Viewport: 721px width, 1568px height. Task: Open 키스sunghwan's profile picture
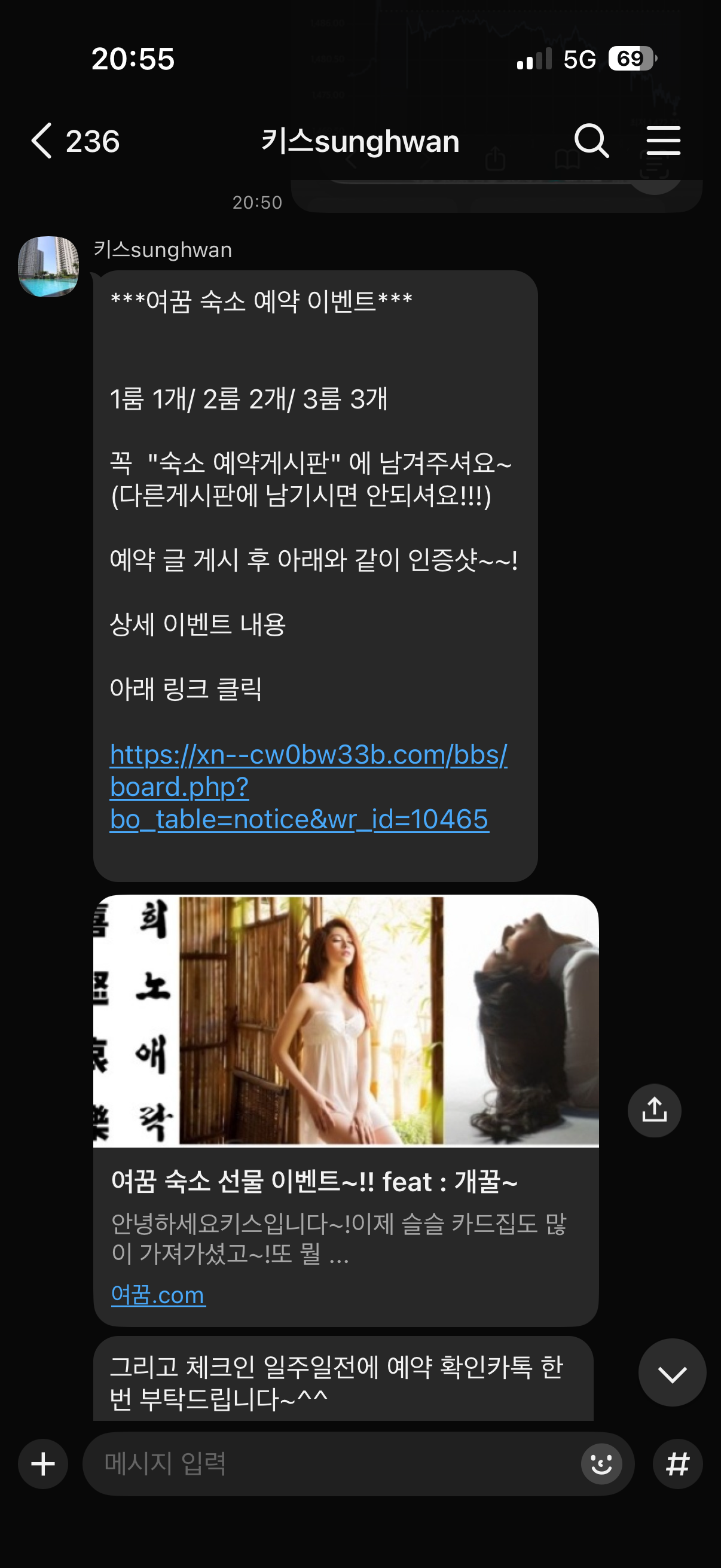pos(48,267)
